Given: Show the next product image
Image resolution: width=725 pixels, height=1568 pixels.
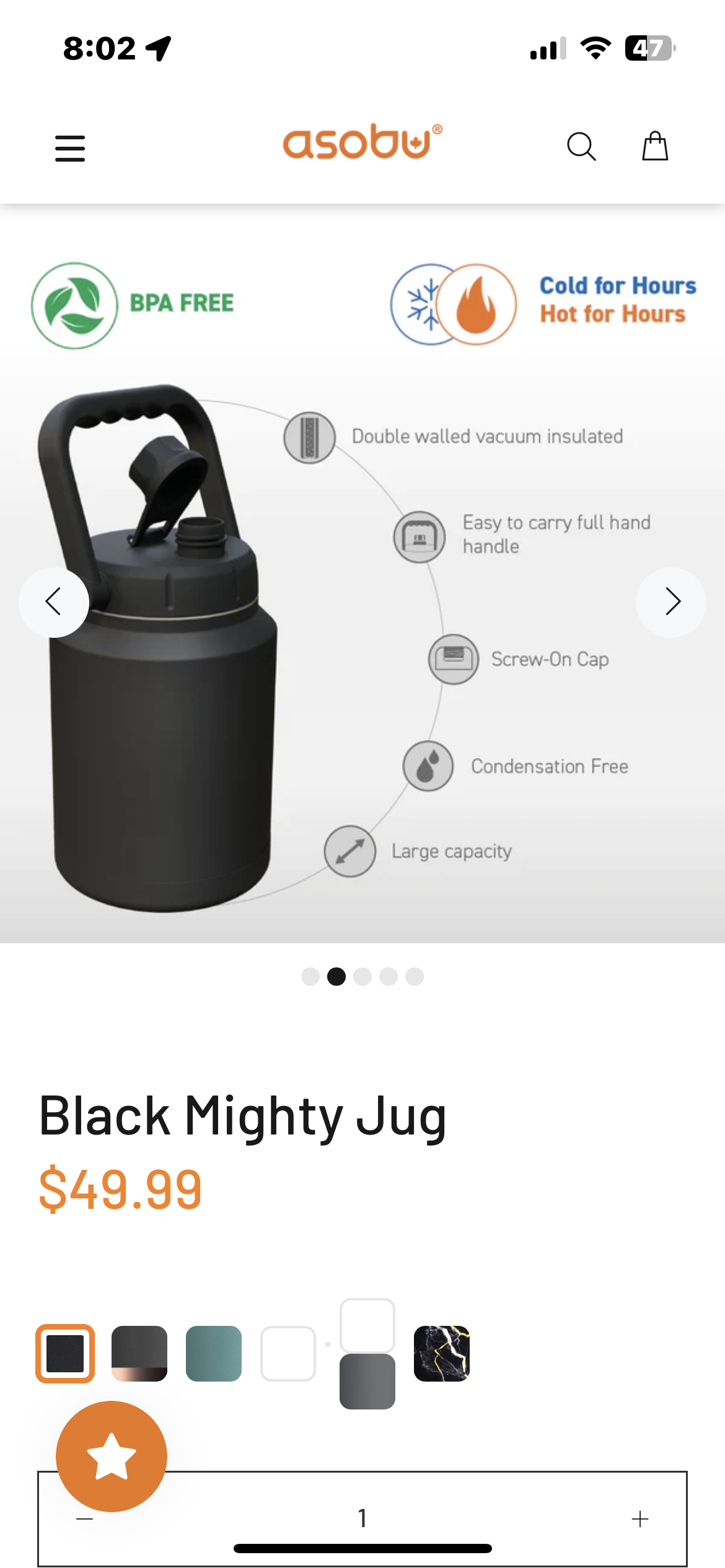Looking at the screenshot, I should tap(671, 602).
